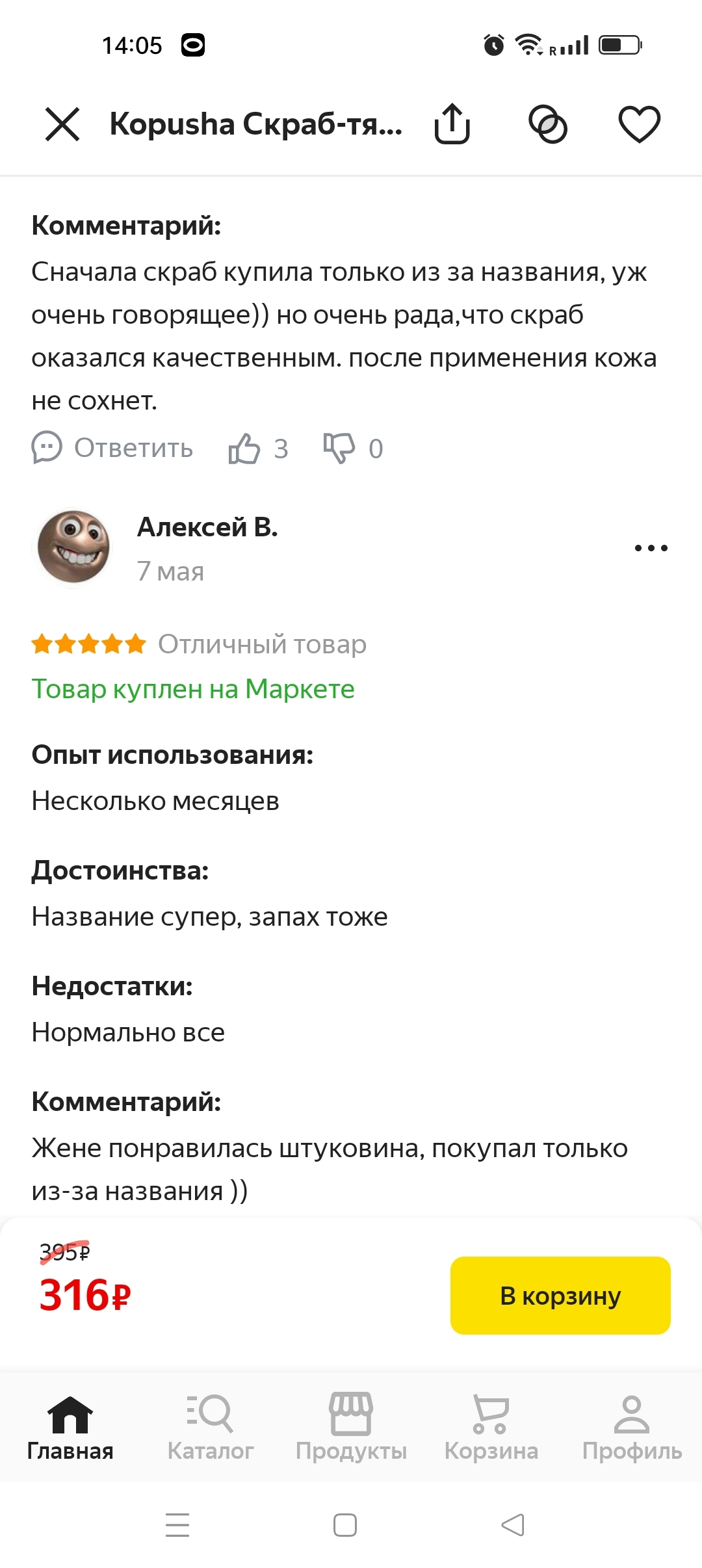The height and width of the screenshot is (1568, 702).
Task: Switch to the Профиль tab
Action: (x=632, y=1426)
